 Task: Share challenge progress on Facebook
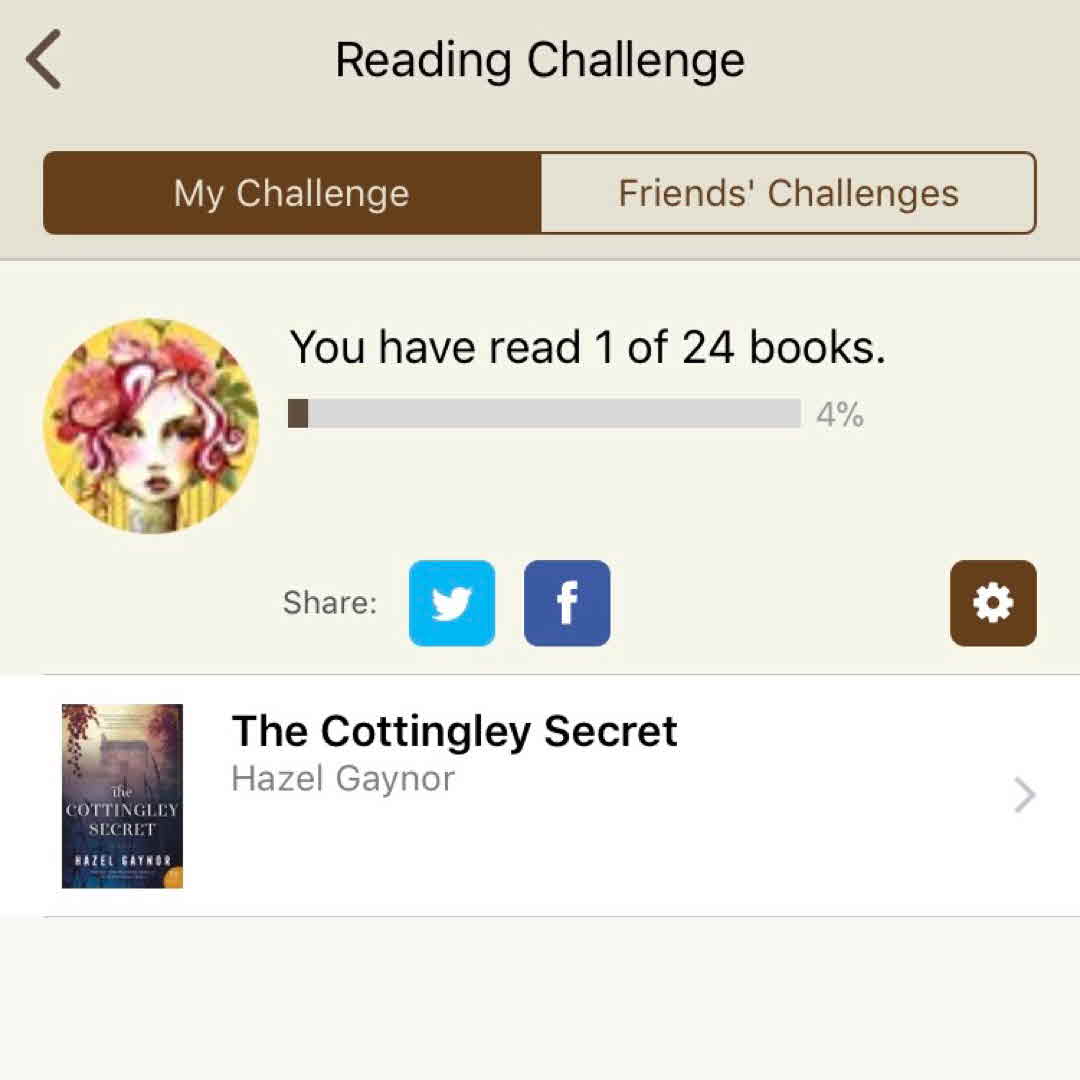tap(567, 603)
